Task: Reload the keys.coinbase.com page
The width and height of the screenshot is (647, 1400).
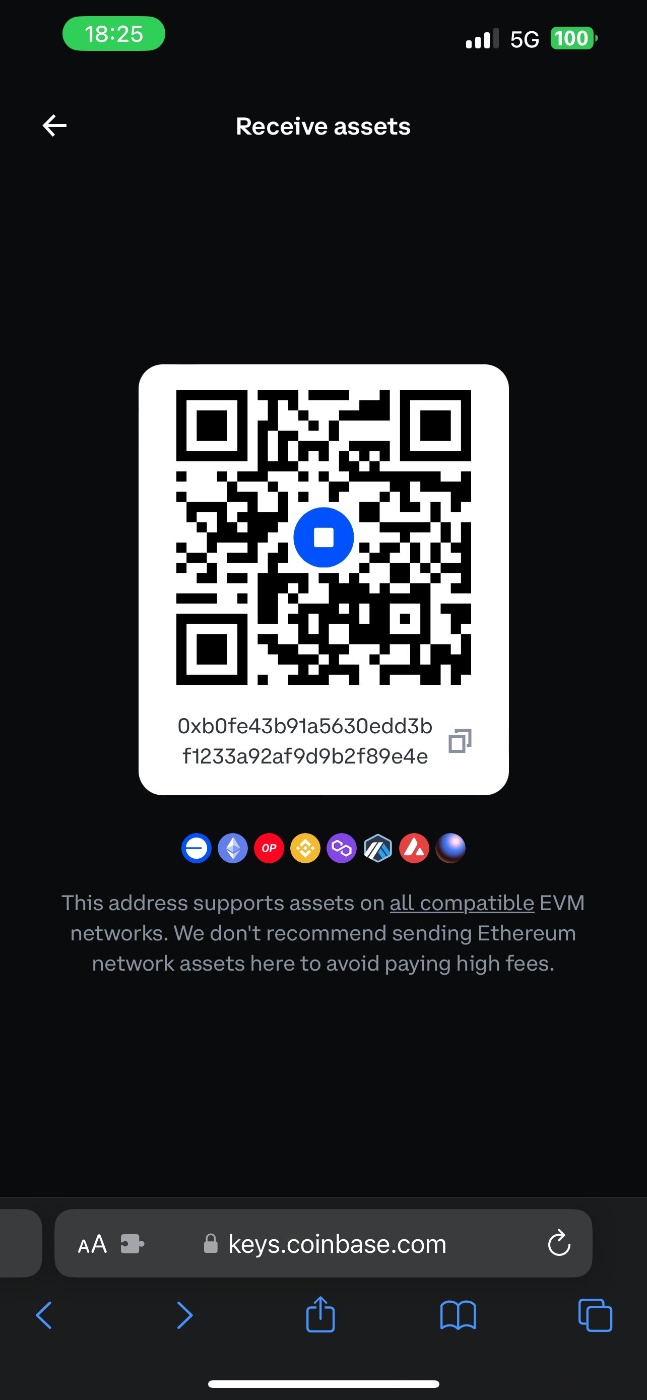Action: click(x=559, y=1244)
